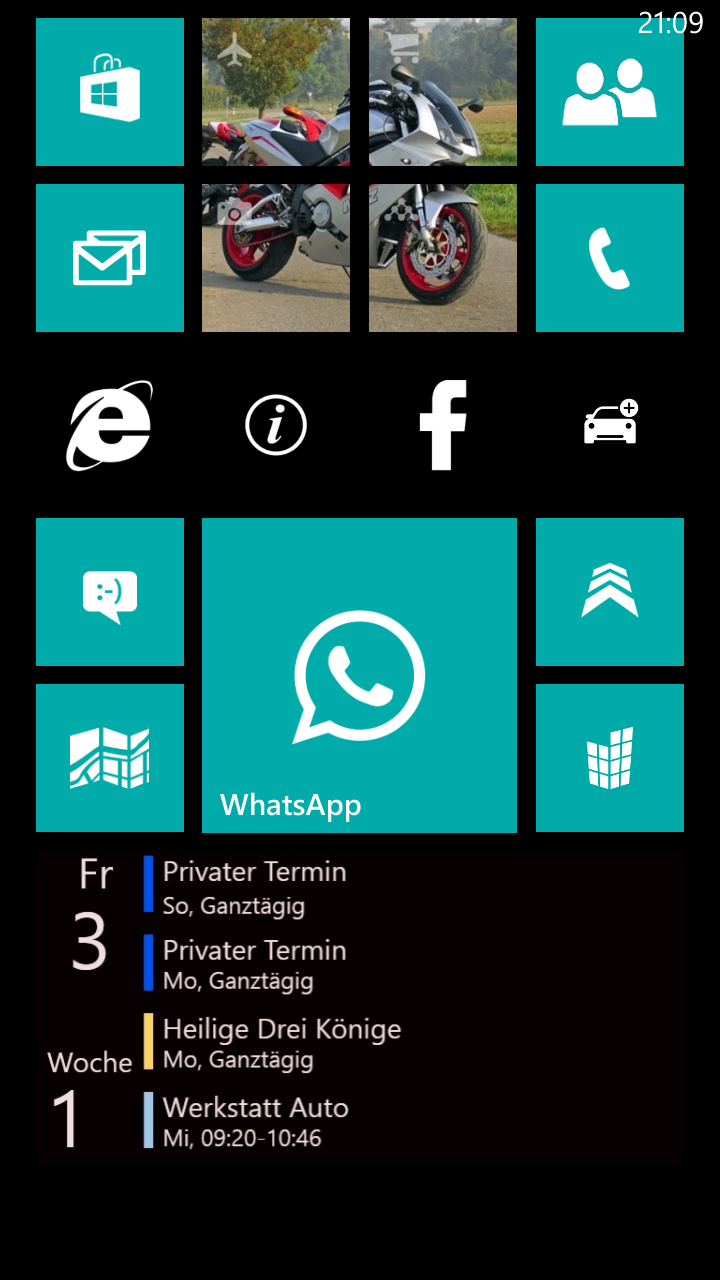Open the messaging smiley tile
720x1280 pixels.
(110, 592)
